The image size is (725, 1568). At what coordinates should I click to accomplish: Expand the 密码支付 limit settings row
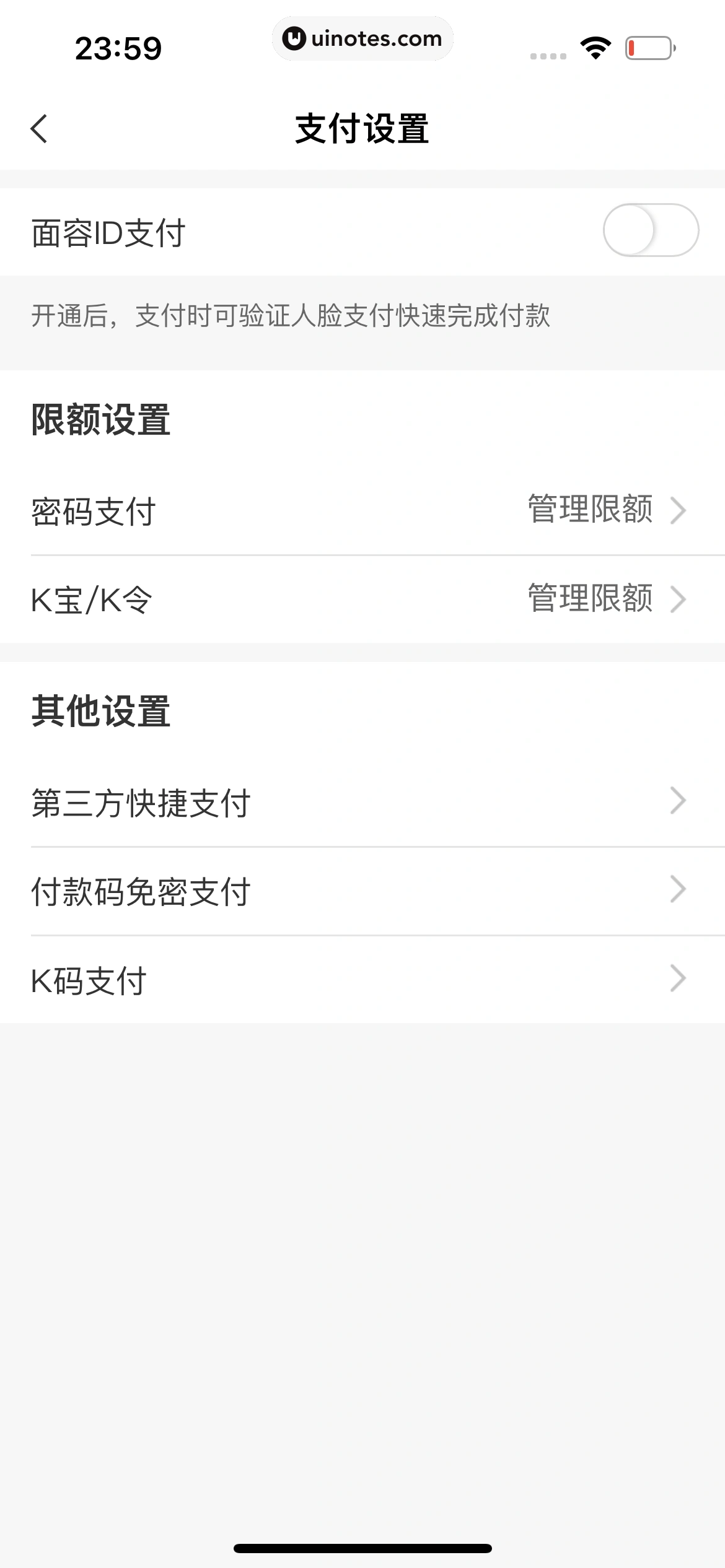362,510
